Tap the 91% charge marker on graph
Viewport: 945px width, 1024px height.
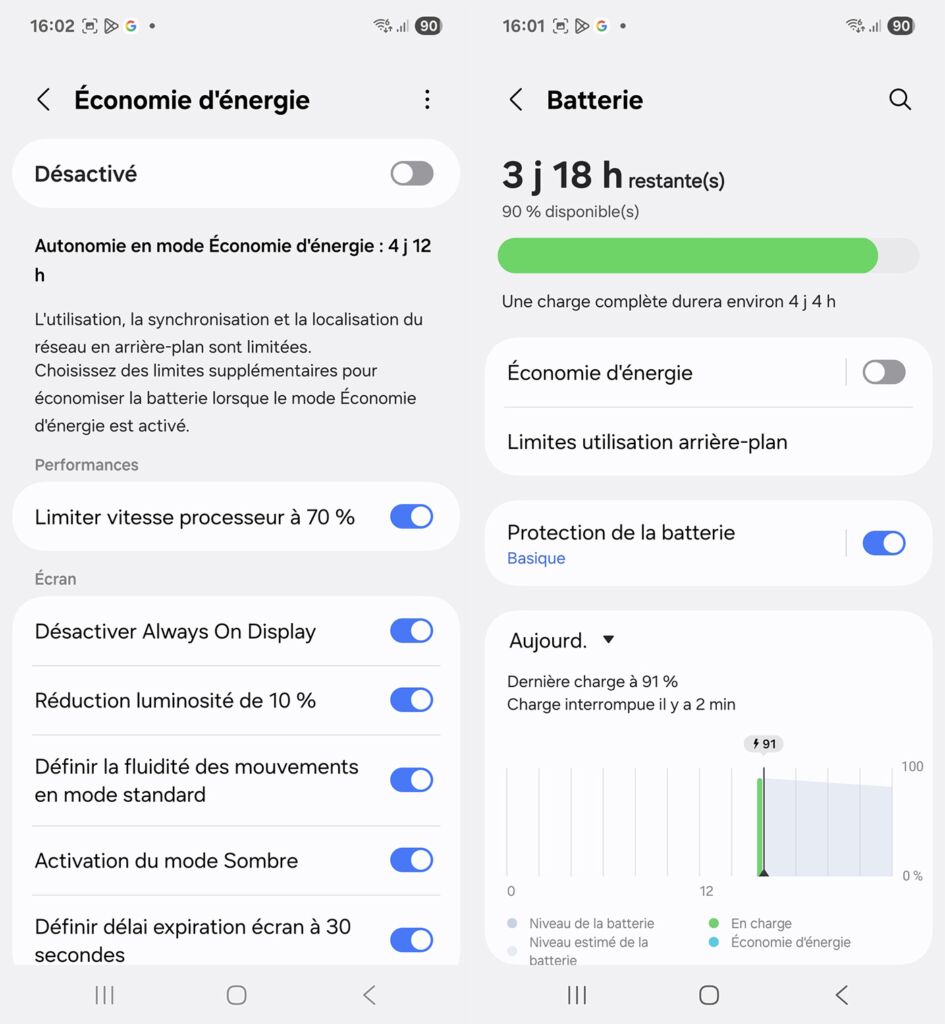pos(764,744)
